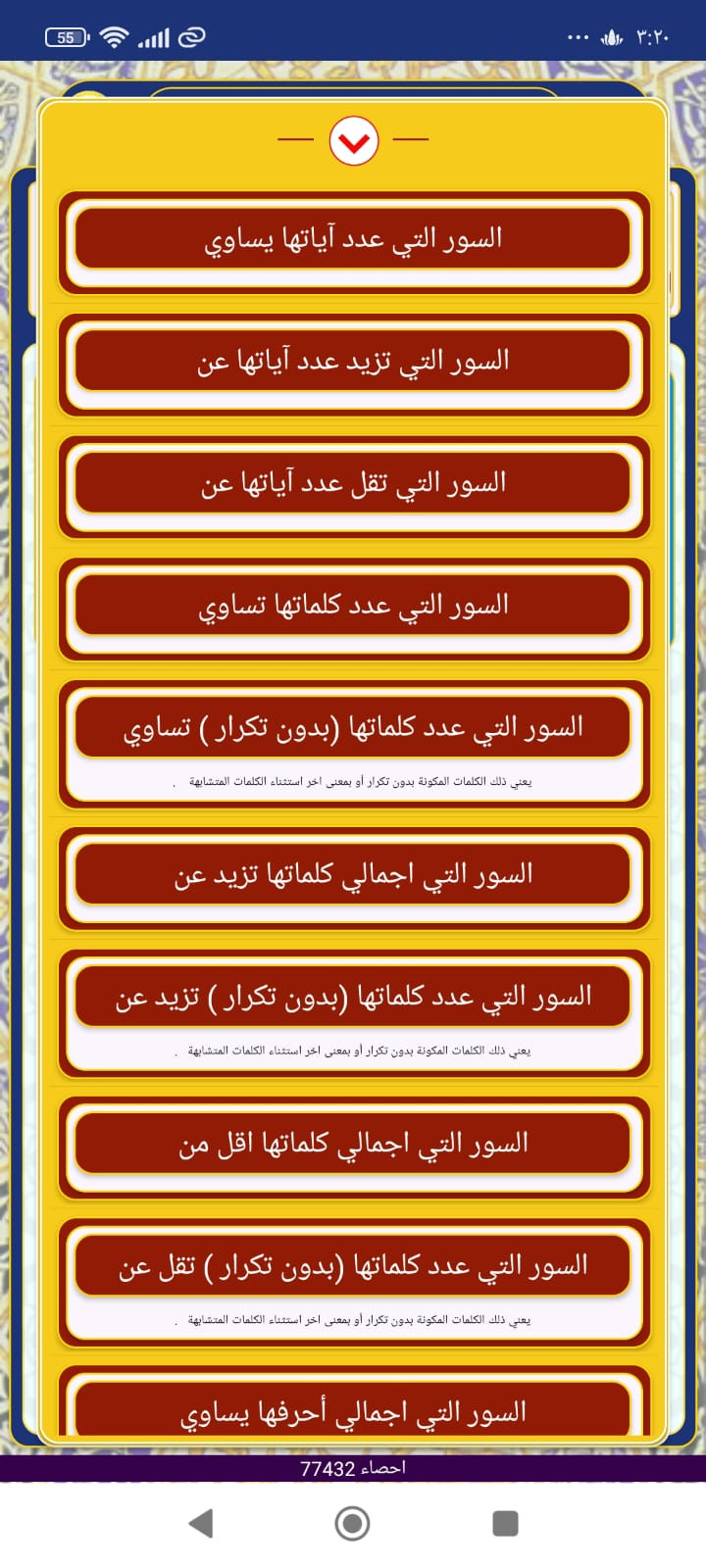
Task: Go back using the system back button
Action: pos(201,1523)
